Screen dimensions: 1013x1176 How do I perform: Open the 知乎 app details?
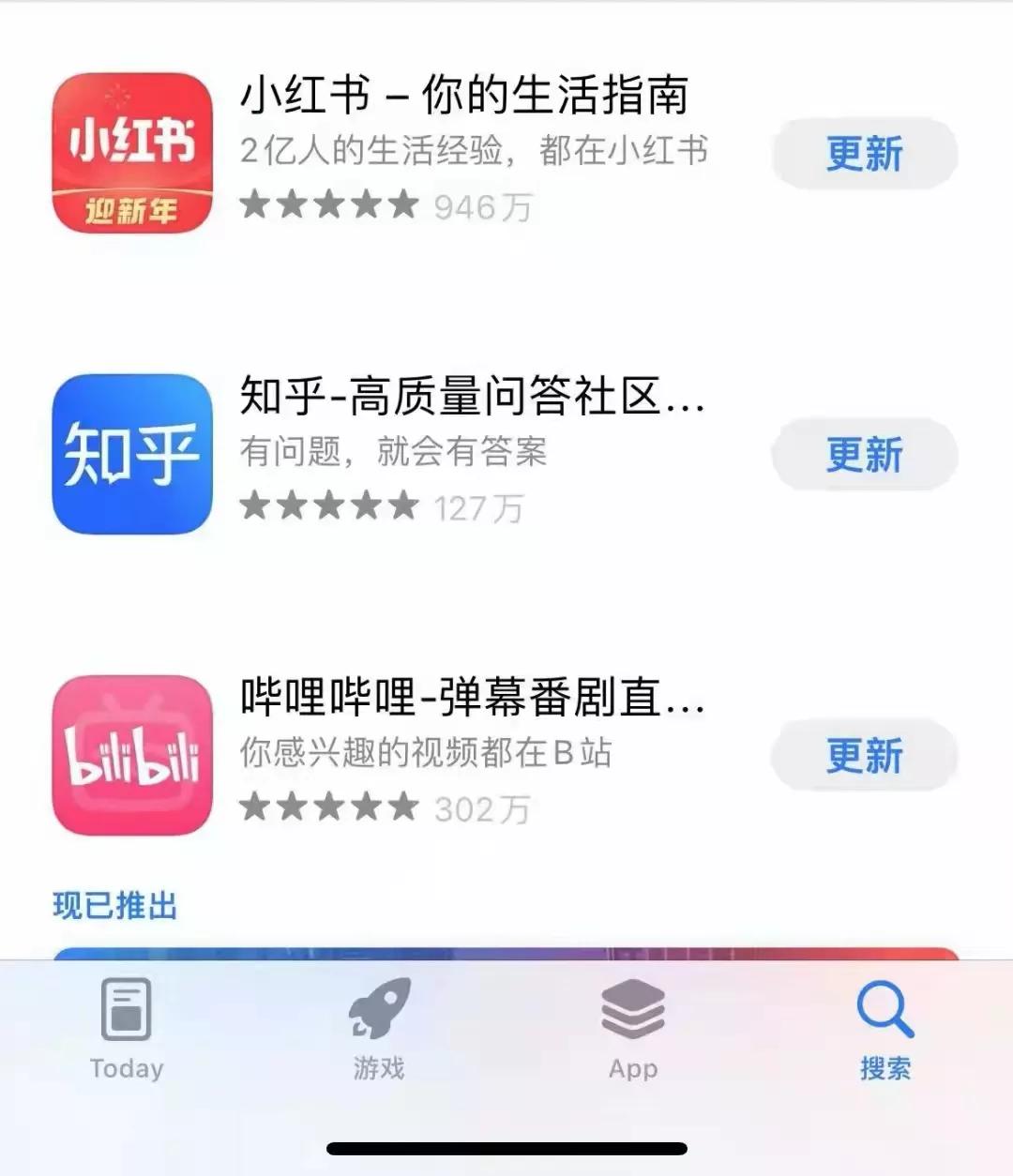click(x=131, y=454)
